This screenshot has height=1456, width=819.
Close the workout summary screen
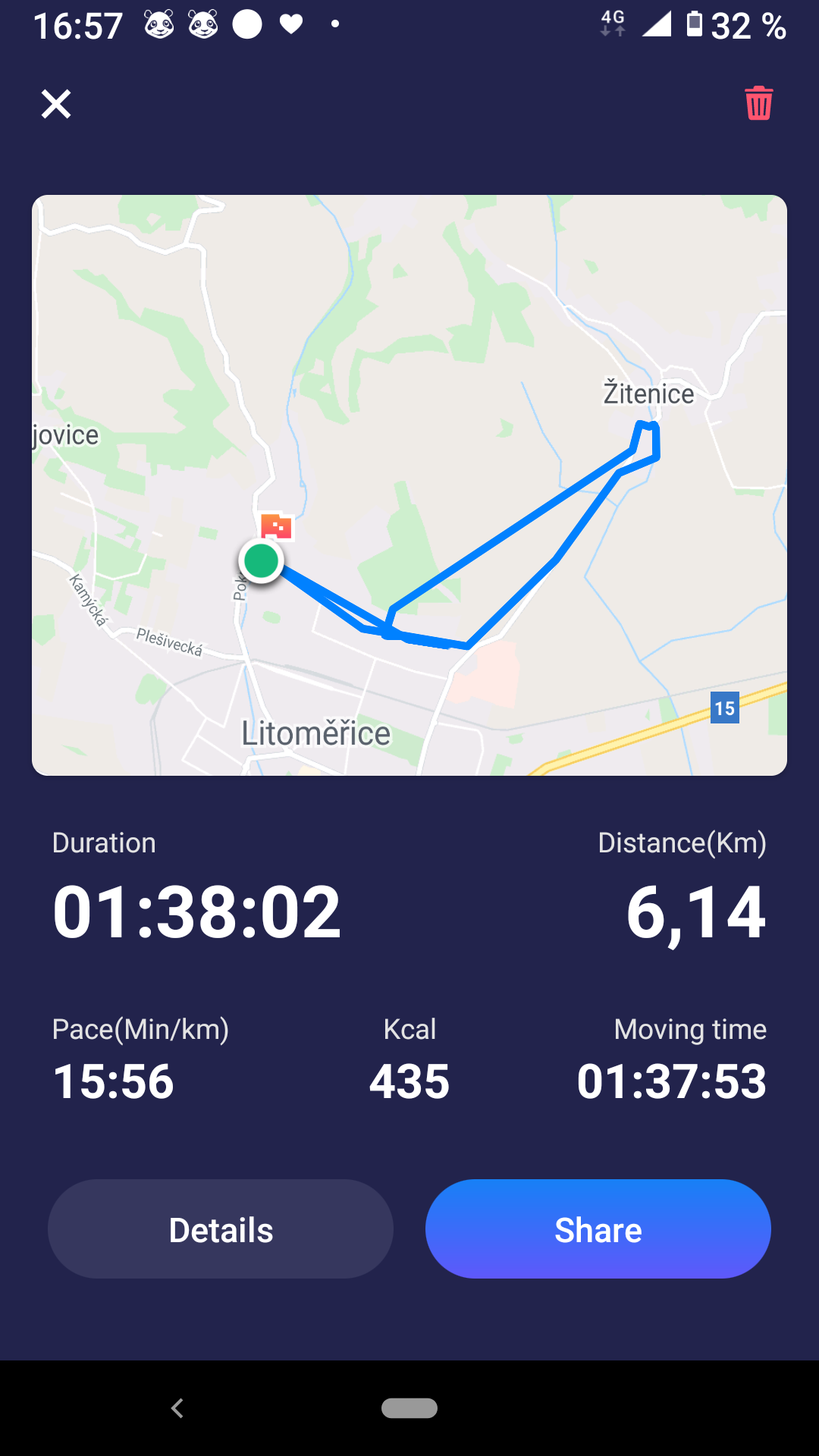click(56, 104)
